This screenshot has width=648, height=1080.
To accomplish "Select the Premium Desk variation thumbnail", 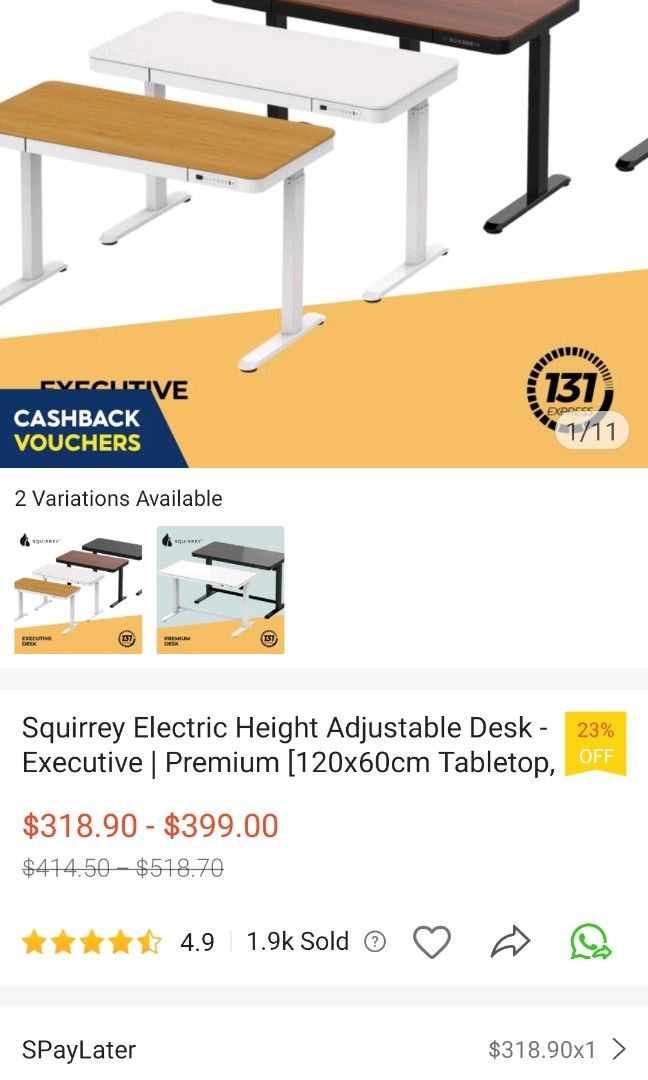I will coord(220,590).
